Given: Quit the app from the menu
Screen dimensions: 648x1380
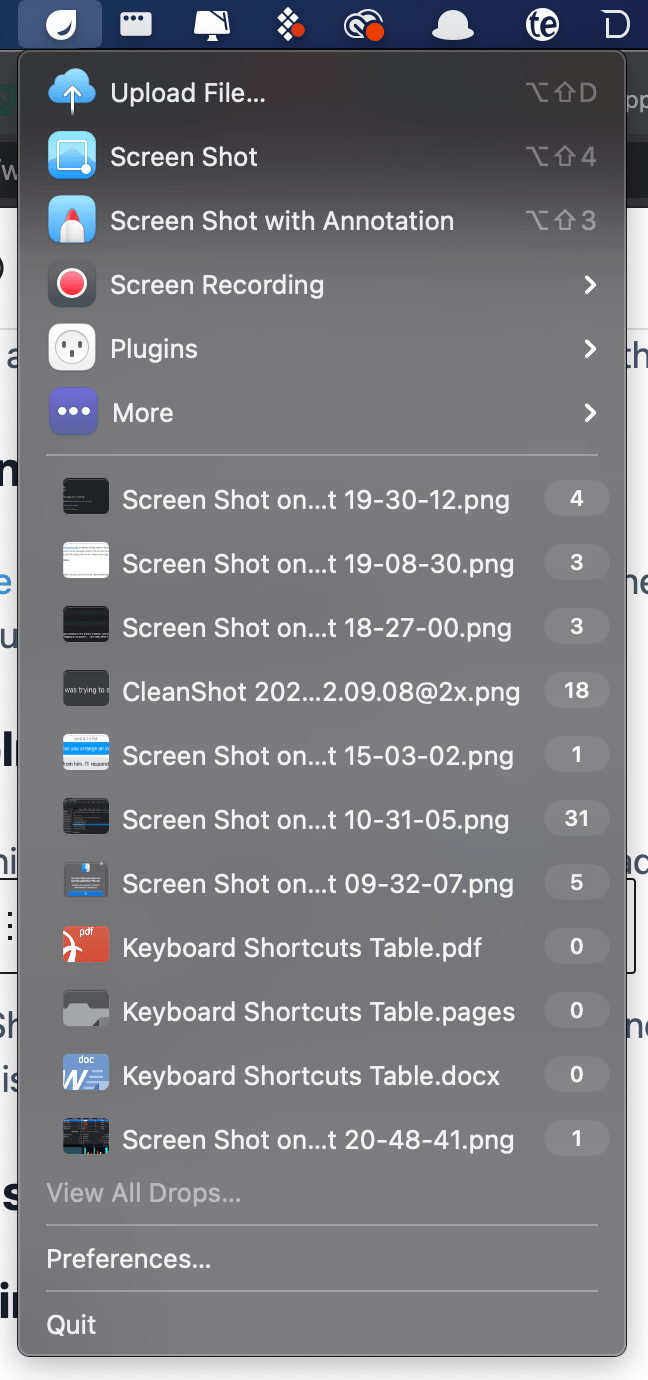Looking at the screenshot, I should 322,1325.
